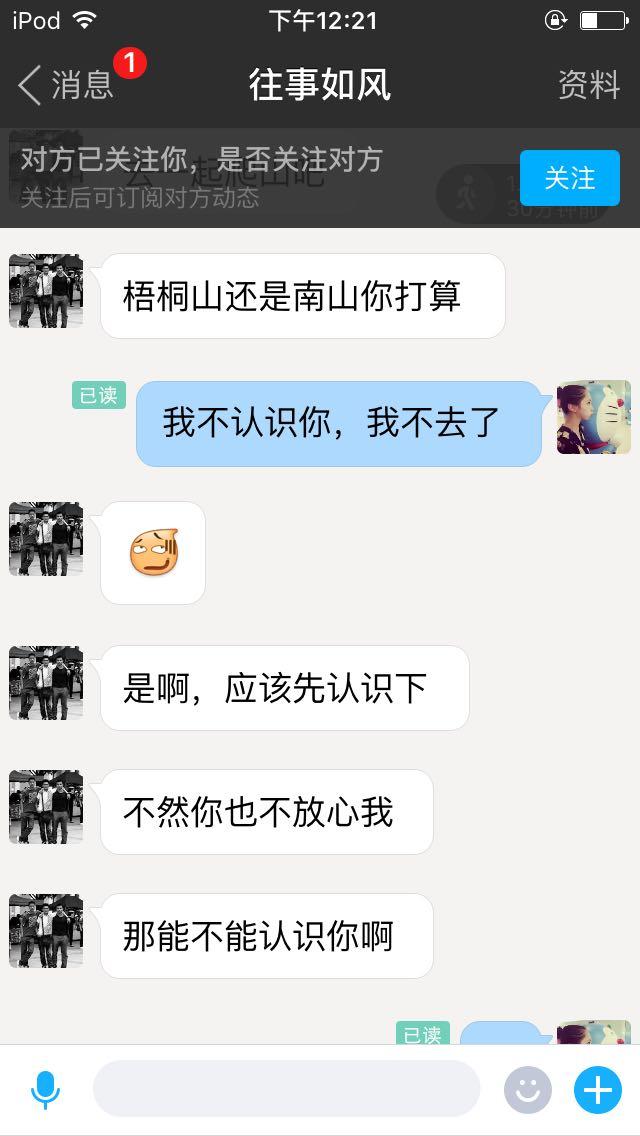Start voice input with the microphone icon
Viewport: 640px width, 1136px height.
tap(45, 1089)
